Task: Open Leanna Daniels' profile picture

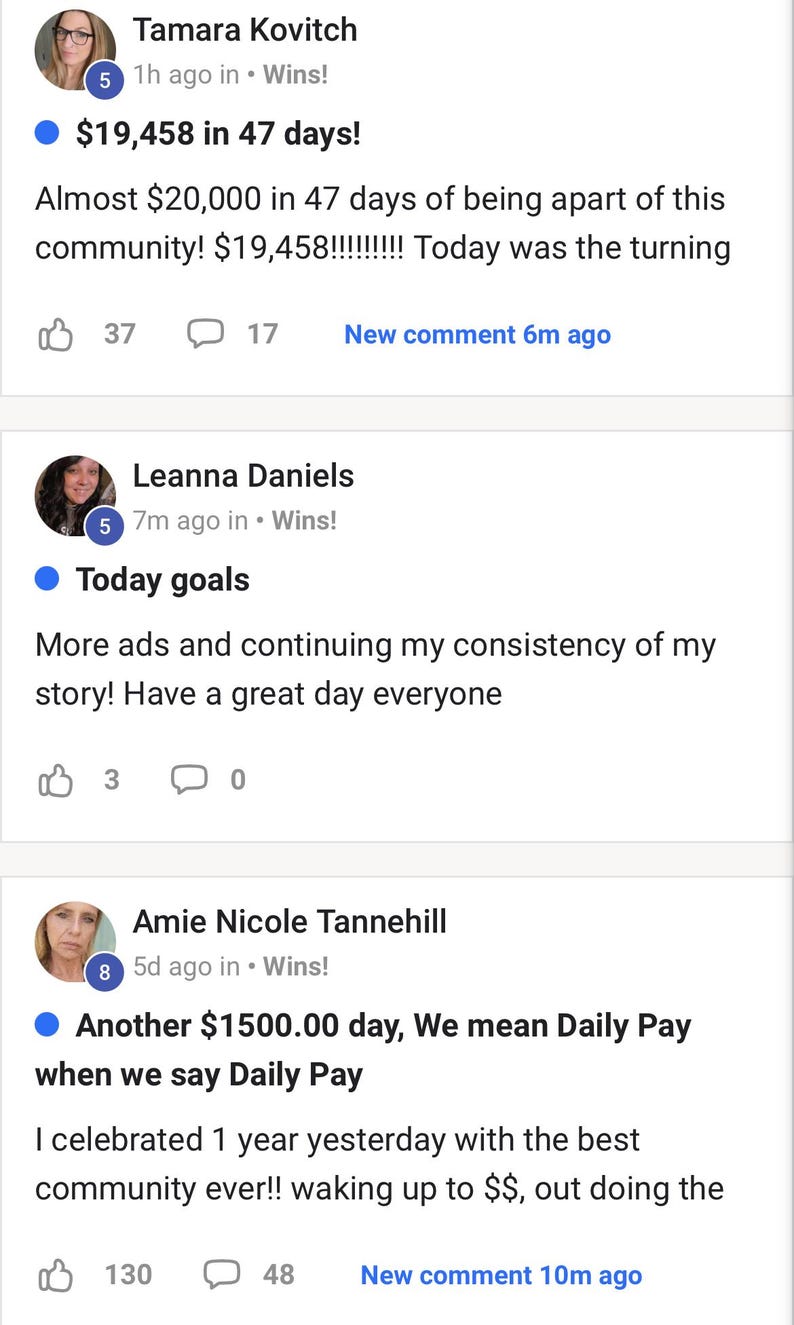Action: coord(74,496)
